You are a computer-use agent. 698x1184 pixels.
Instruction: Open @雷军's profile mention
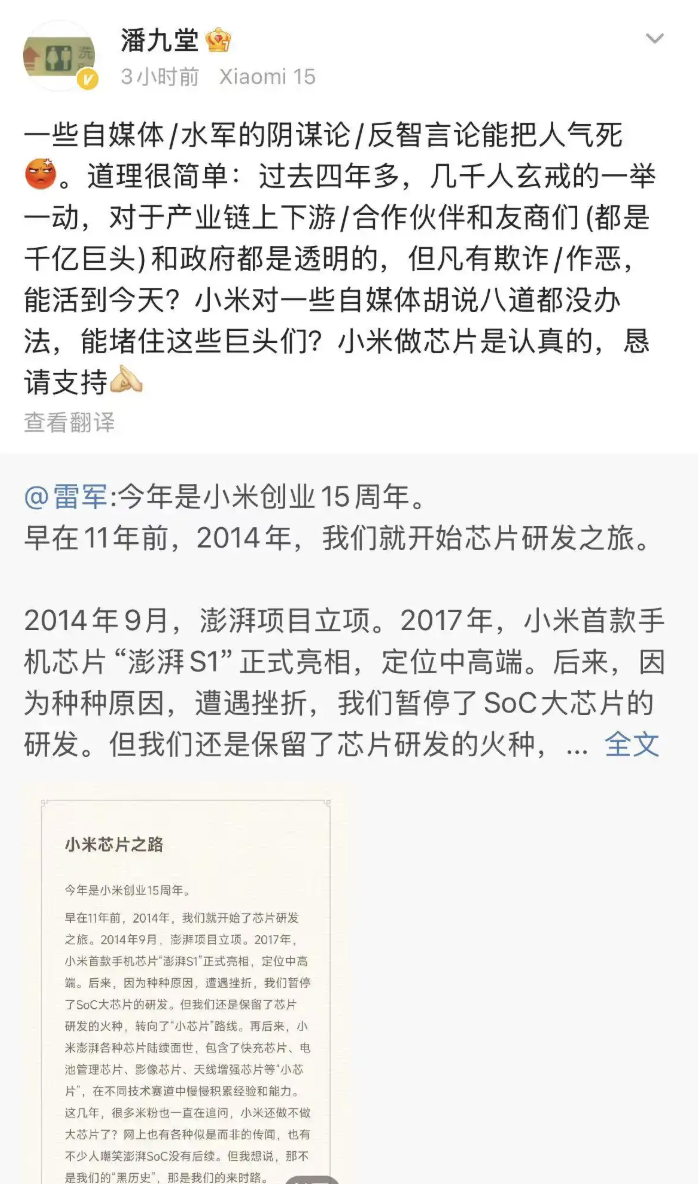(x=69, y=496)
